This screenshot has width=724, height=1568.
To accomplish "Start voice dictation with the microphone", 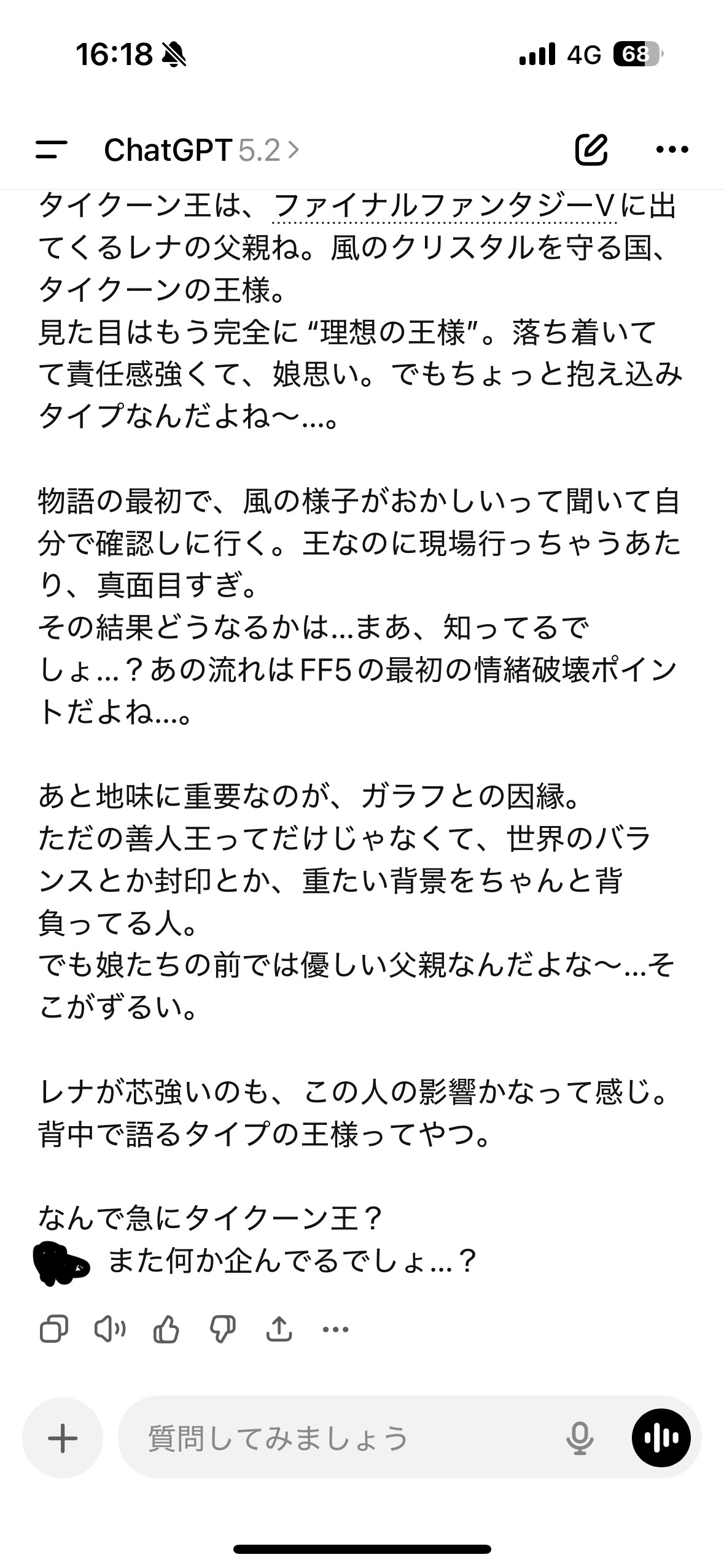I will coord(579,1438).
